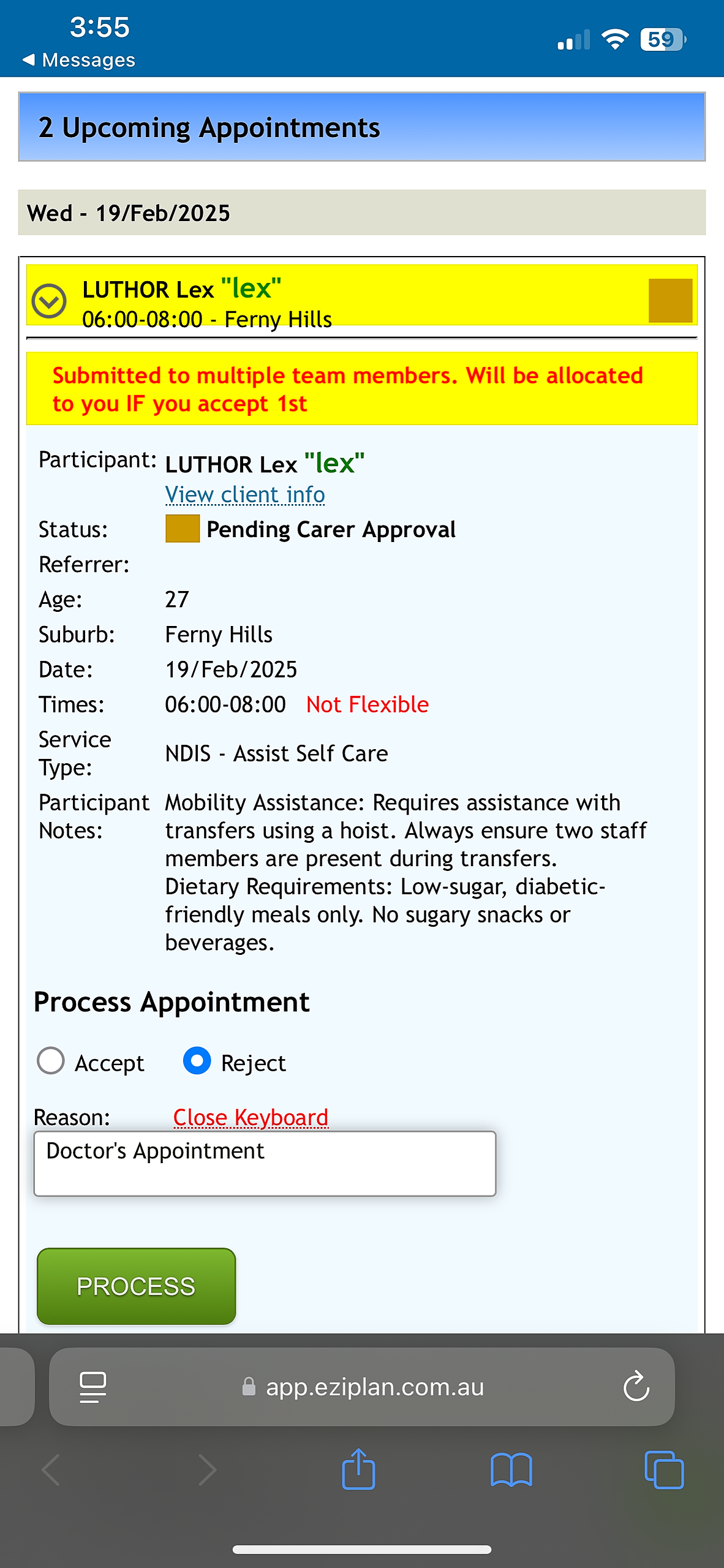Viewport: 724px width, 1568px height.
Task: Select the Reject radio button
Action: [197, 1061]
